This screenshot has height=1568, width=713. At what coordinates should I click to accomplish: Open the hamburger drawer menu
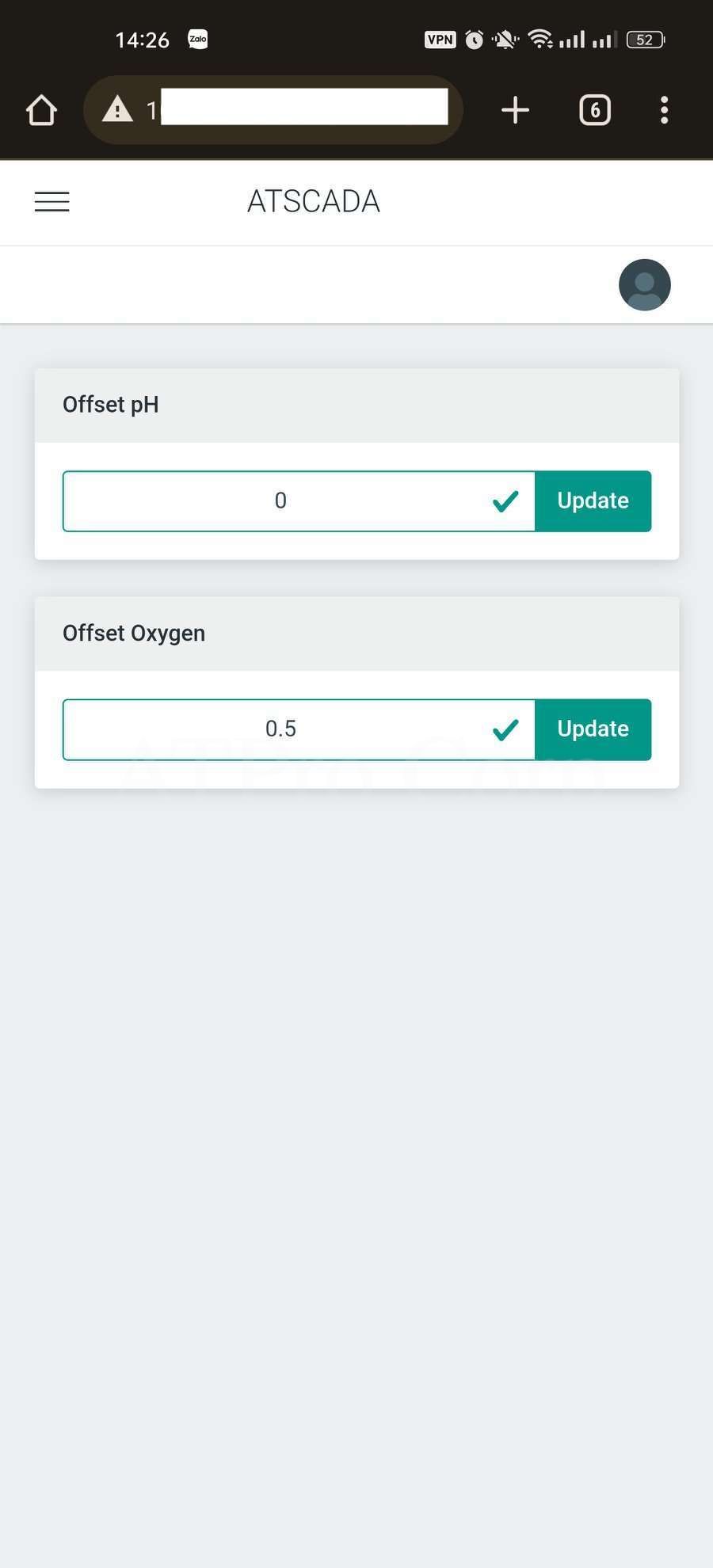click(x=52, y=202)
